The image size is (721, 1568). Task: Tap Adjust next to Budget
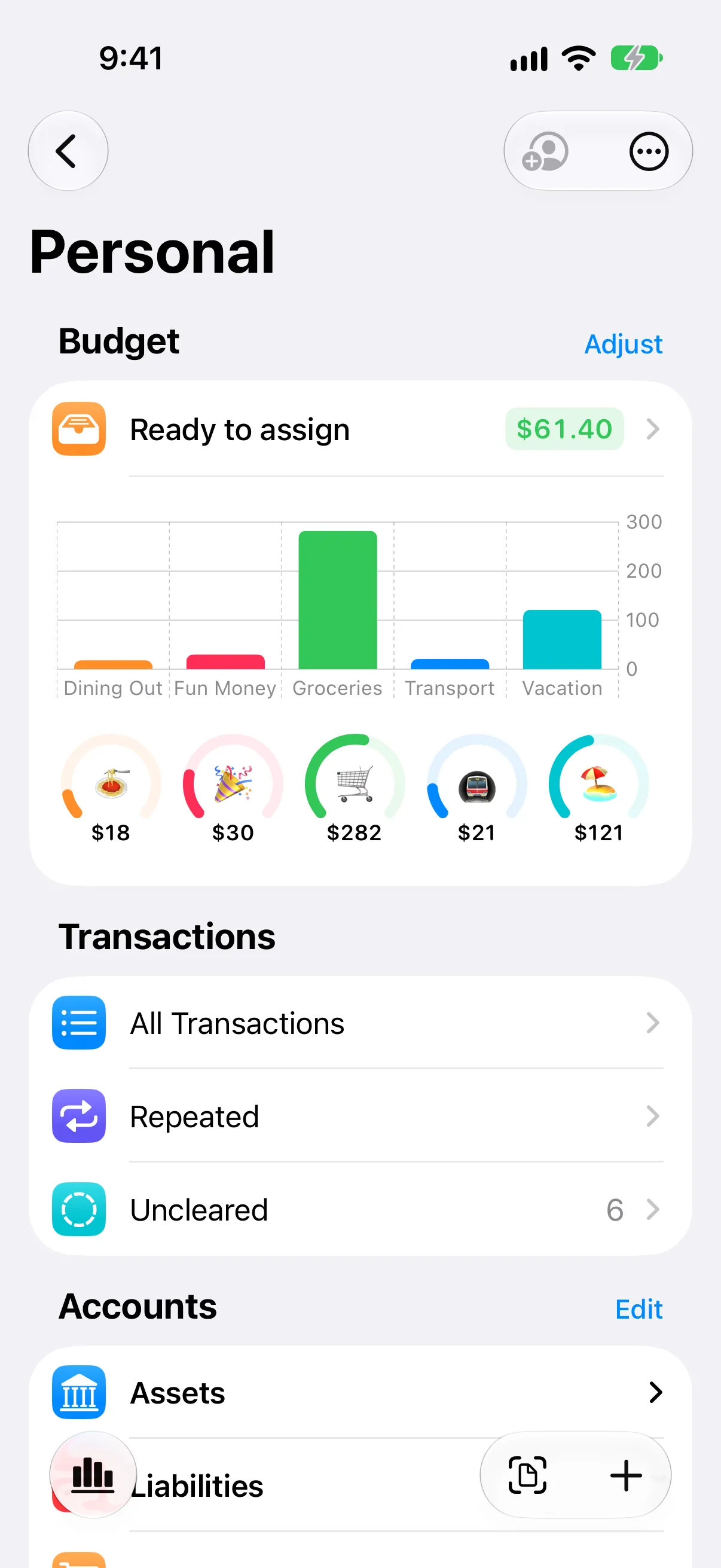pyautogui.click(x=623, y=344)
